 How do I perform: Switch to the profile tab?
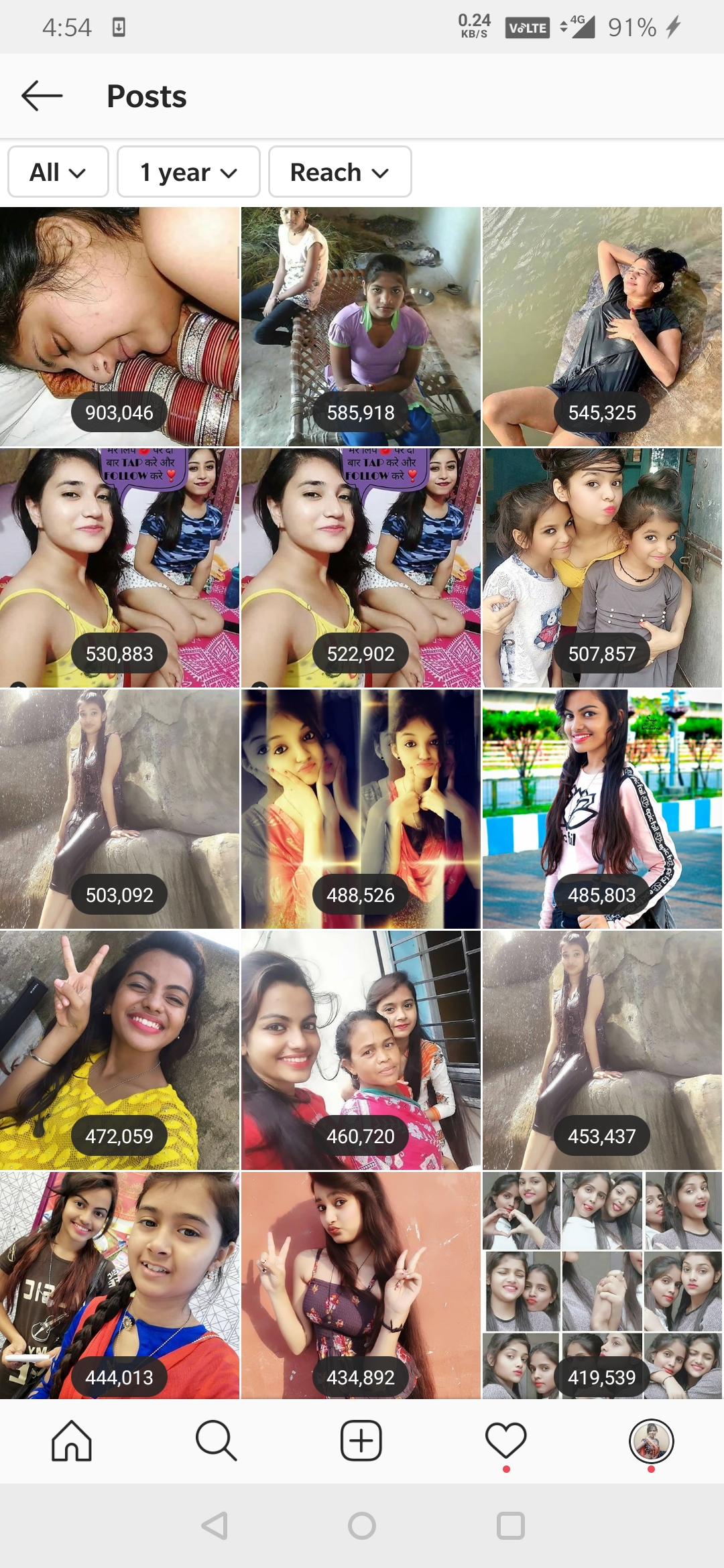651,1441
